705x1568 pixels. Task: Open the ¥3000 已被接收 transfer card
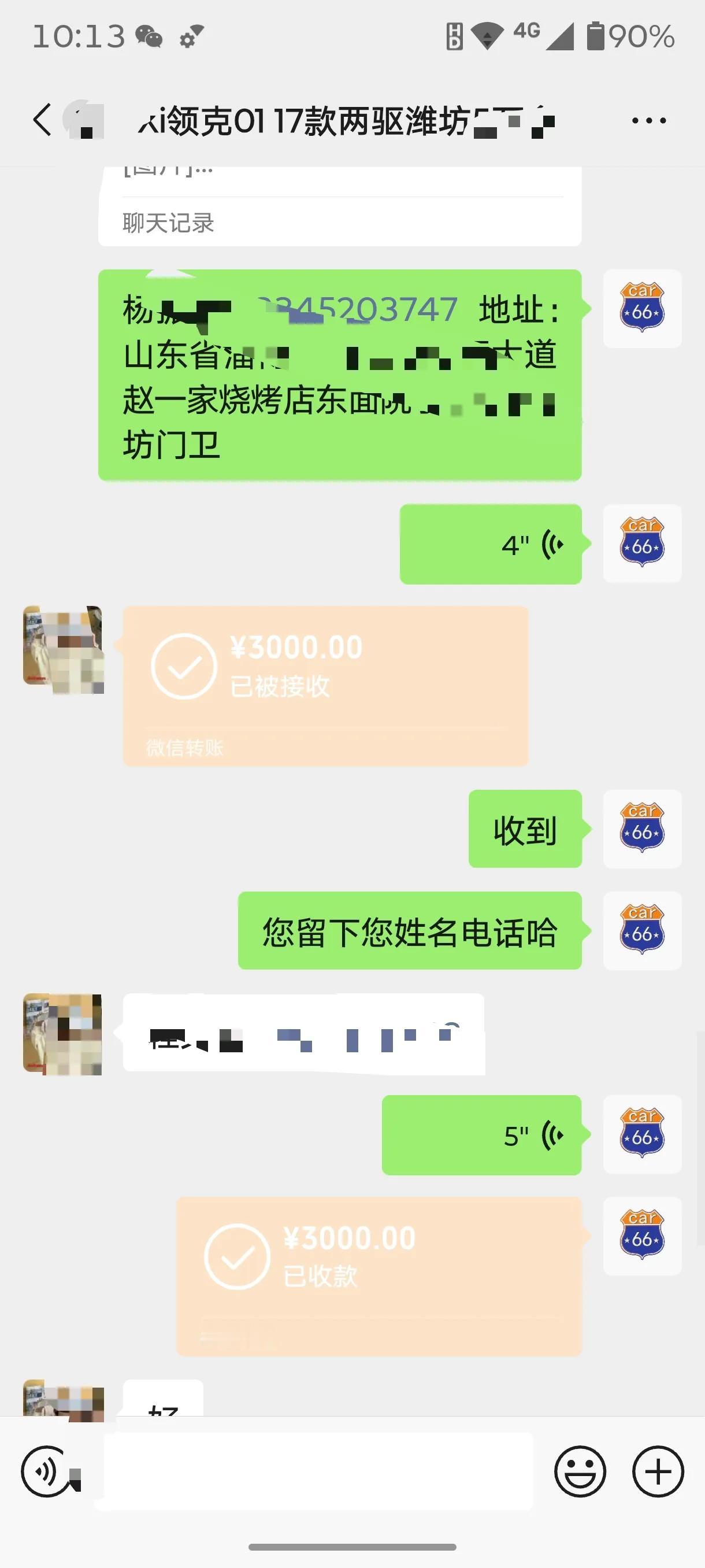coord(325,685)
